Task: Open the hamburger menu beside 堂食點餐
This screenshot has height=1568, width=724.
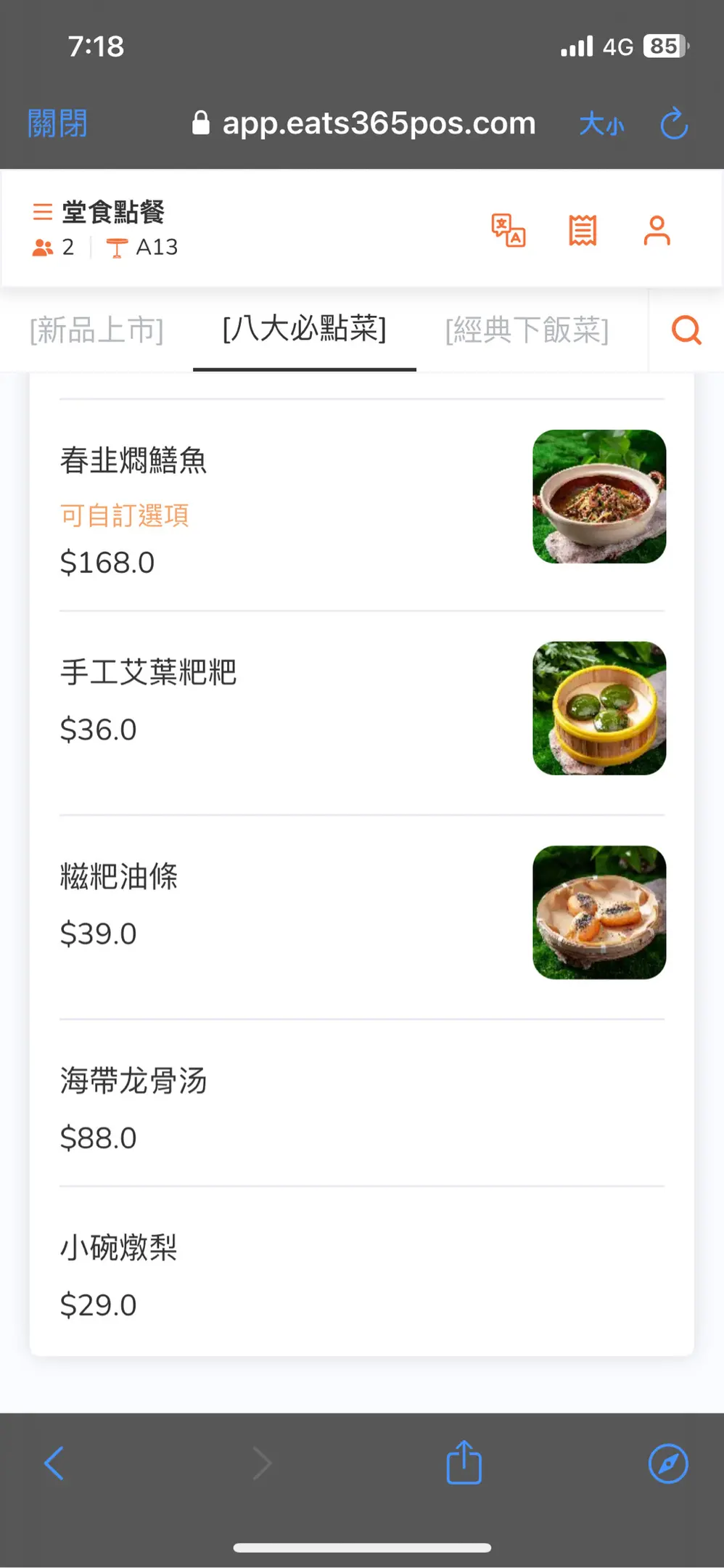Action: (x=43, y=212)
